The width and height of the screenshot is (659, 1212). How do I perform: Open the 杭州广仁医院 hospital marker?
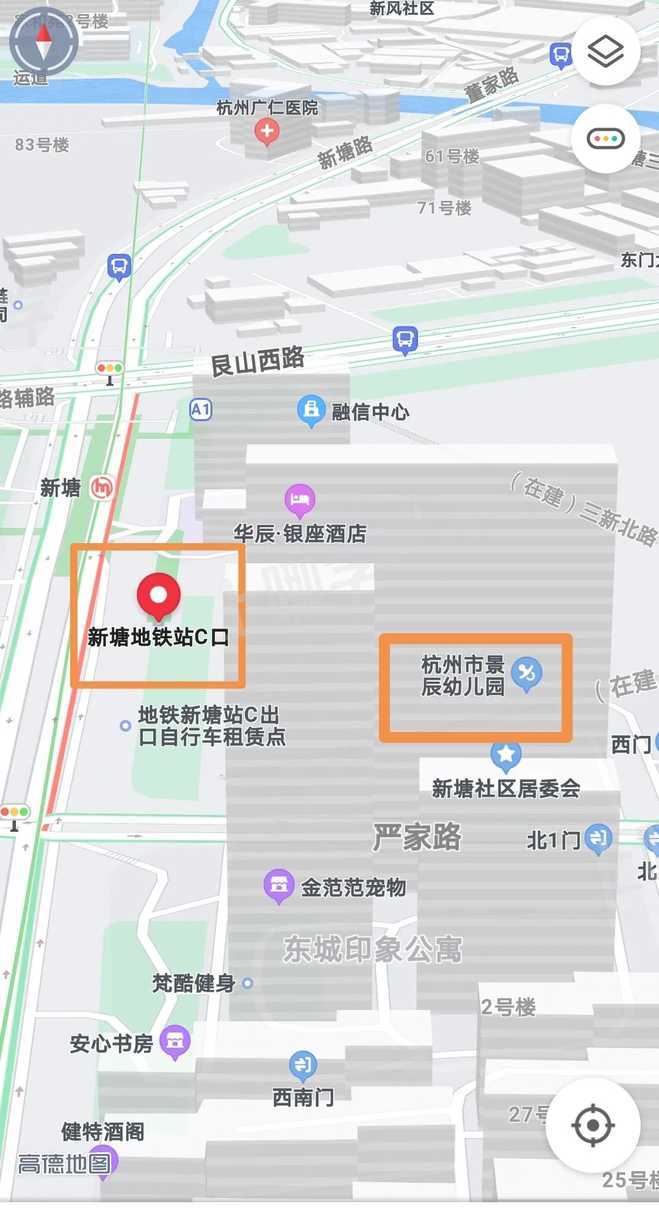click(x=267, y=131)
